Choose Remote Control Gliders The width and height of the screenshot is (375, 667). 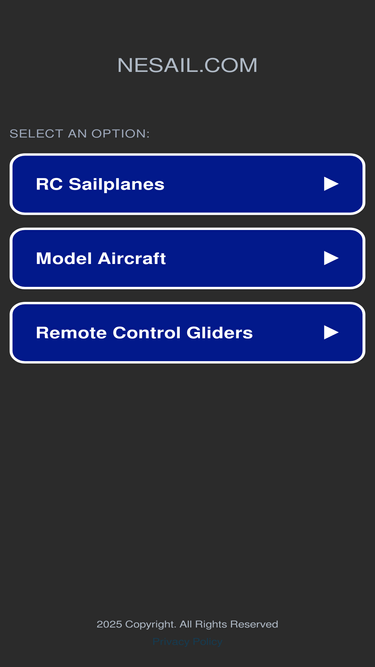[x=188, y=333]
